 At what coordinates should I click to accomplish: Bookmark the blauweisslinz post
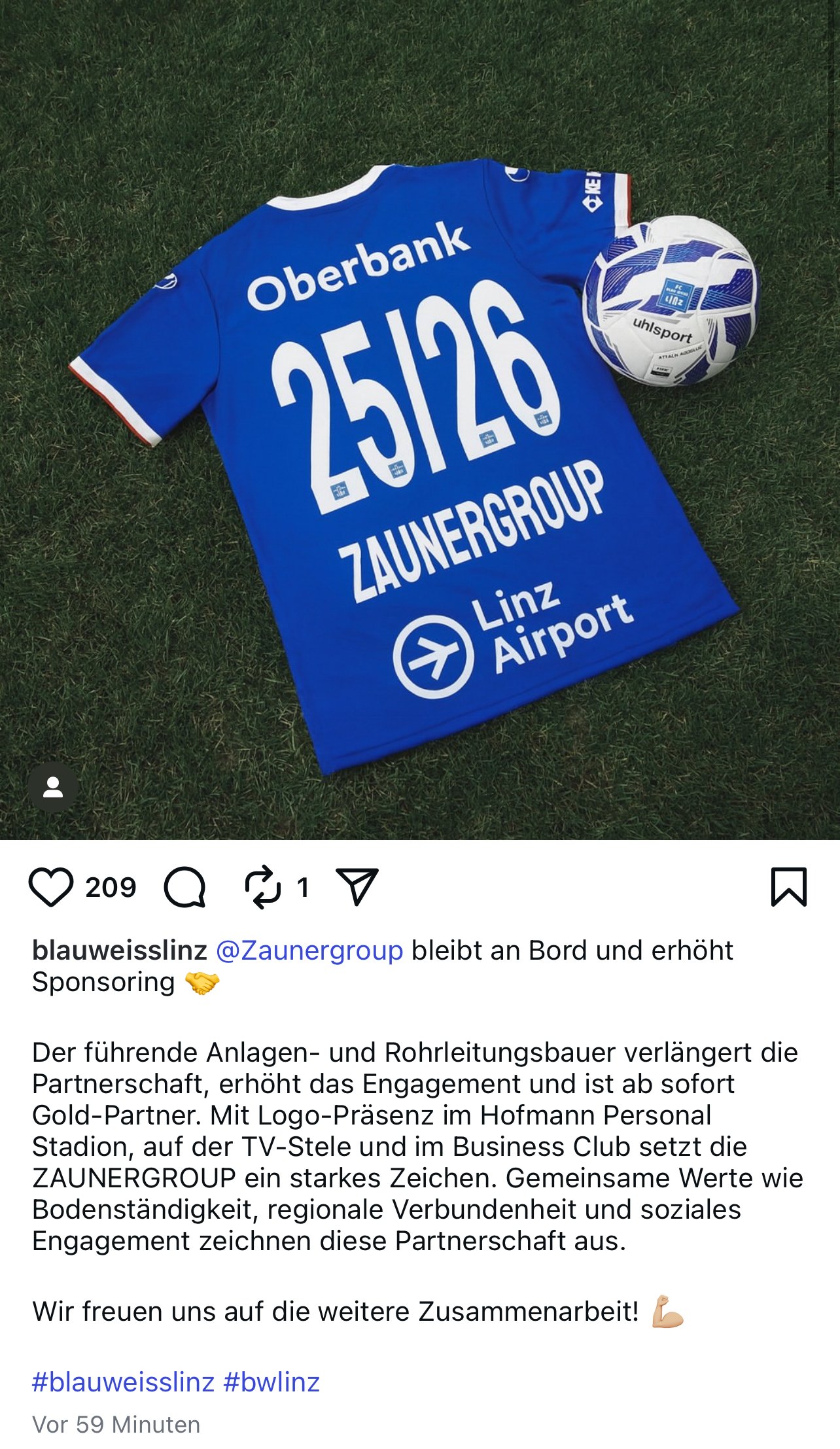click(x=788, y=887)
